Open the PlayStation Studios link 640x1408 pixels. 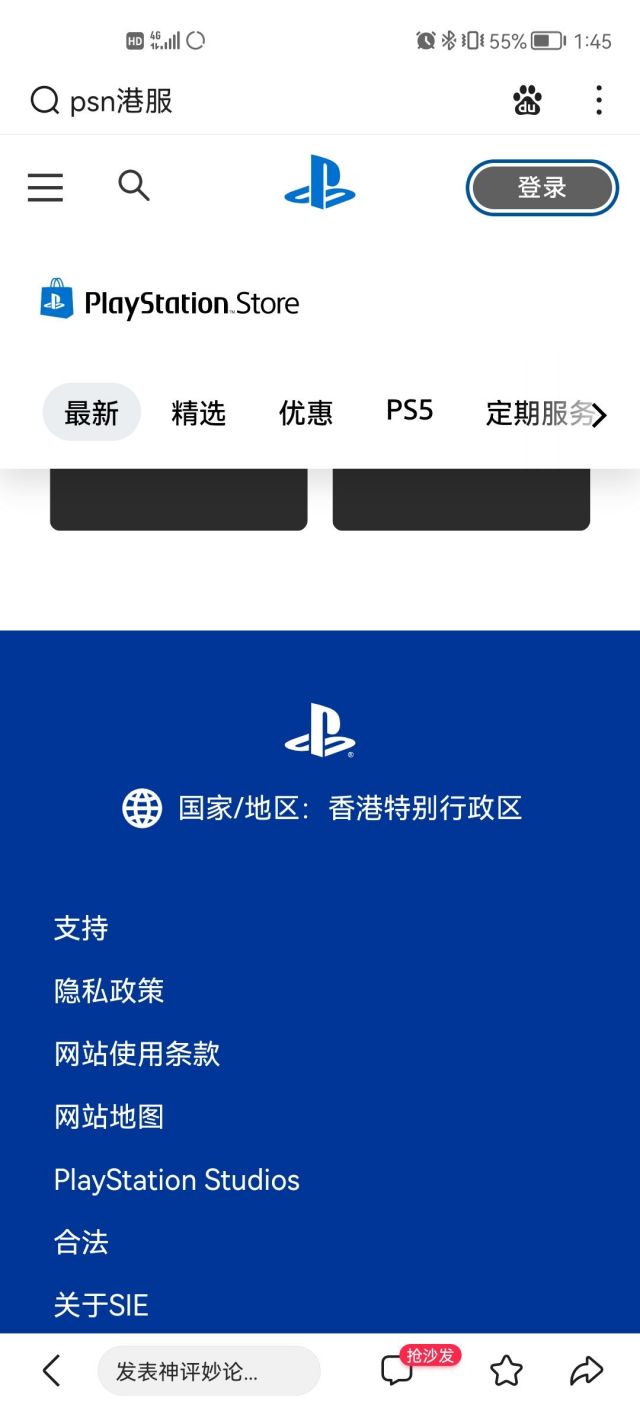[177, 1180]
